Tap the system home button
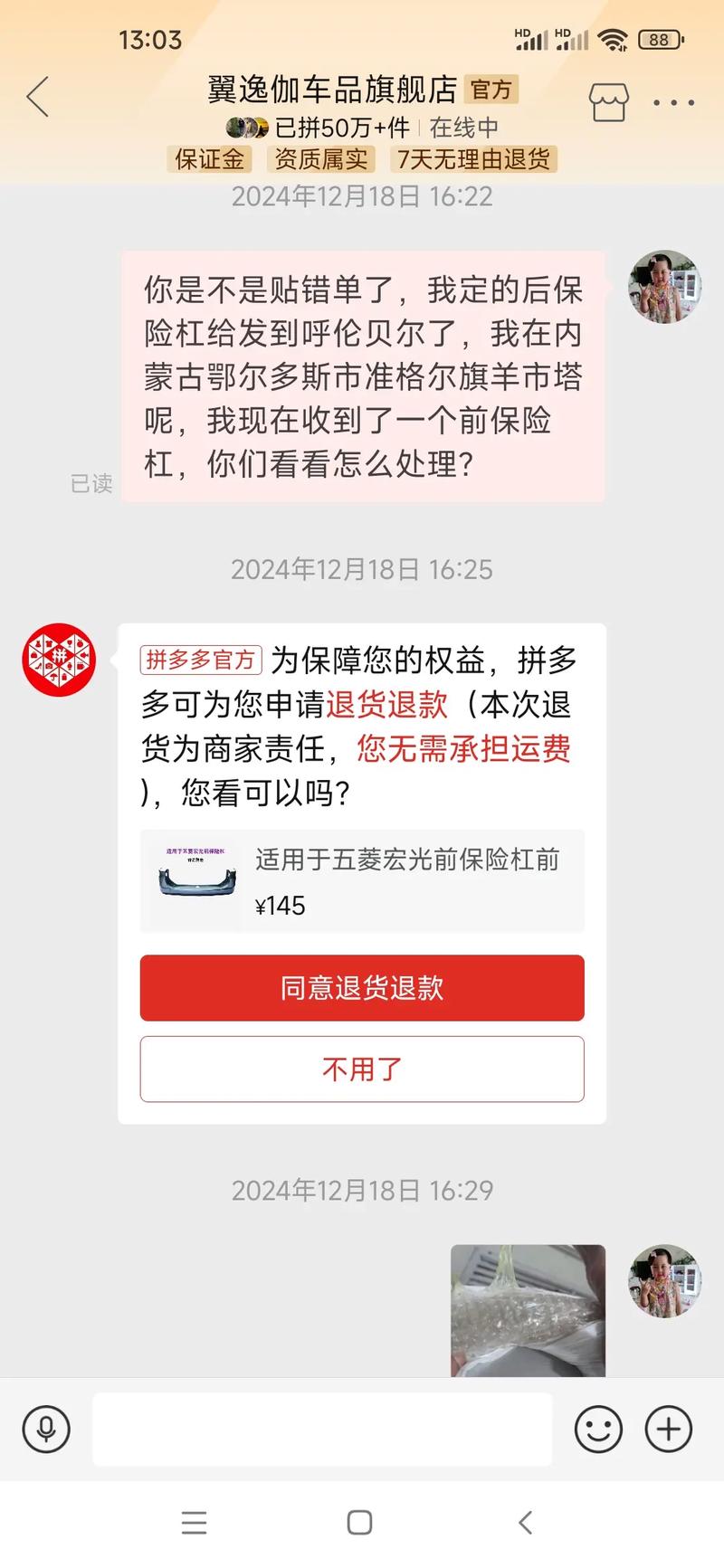Screen dimensions: 724x1568 click(x=359, y=1523)
